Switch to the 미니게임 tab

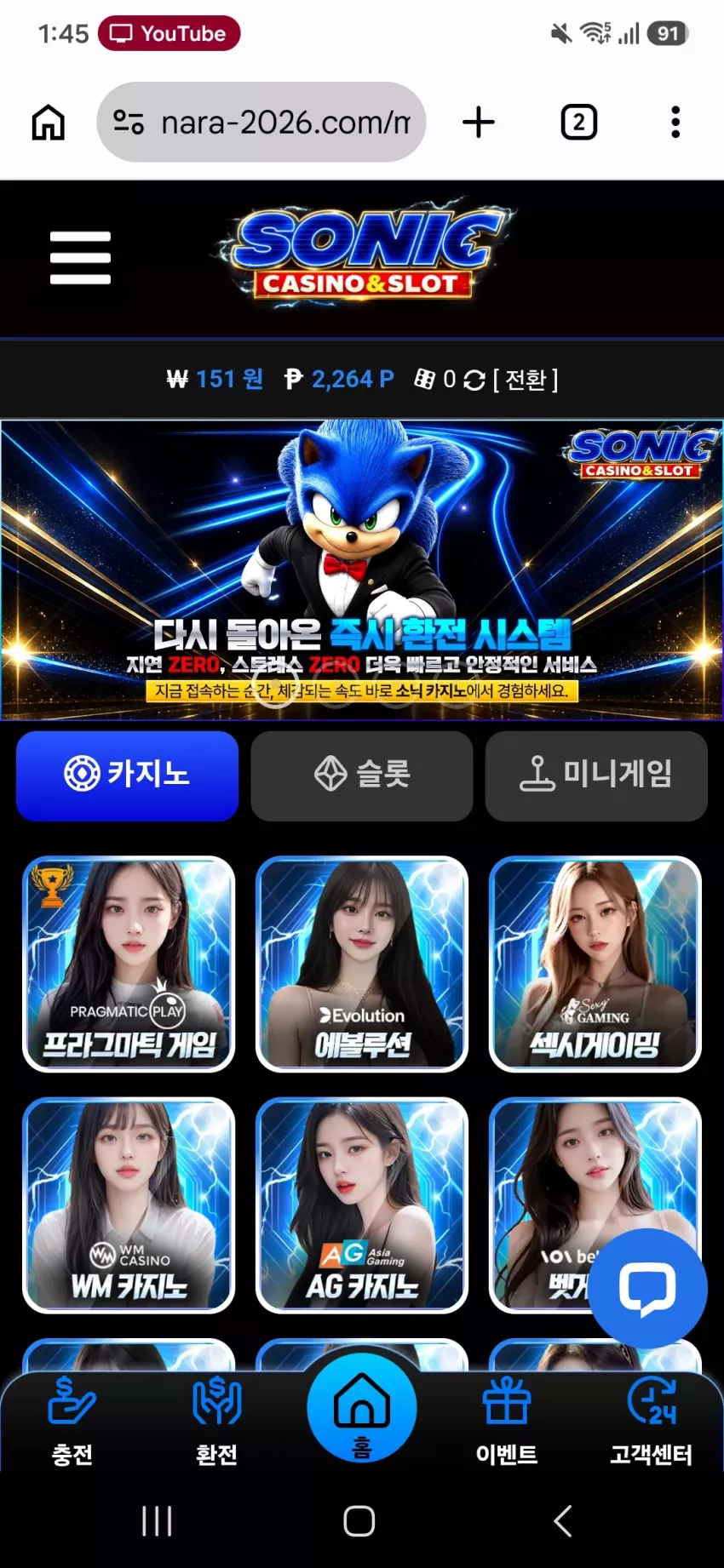pyautogui.click(x=596, y=775)
